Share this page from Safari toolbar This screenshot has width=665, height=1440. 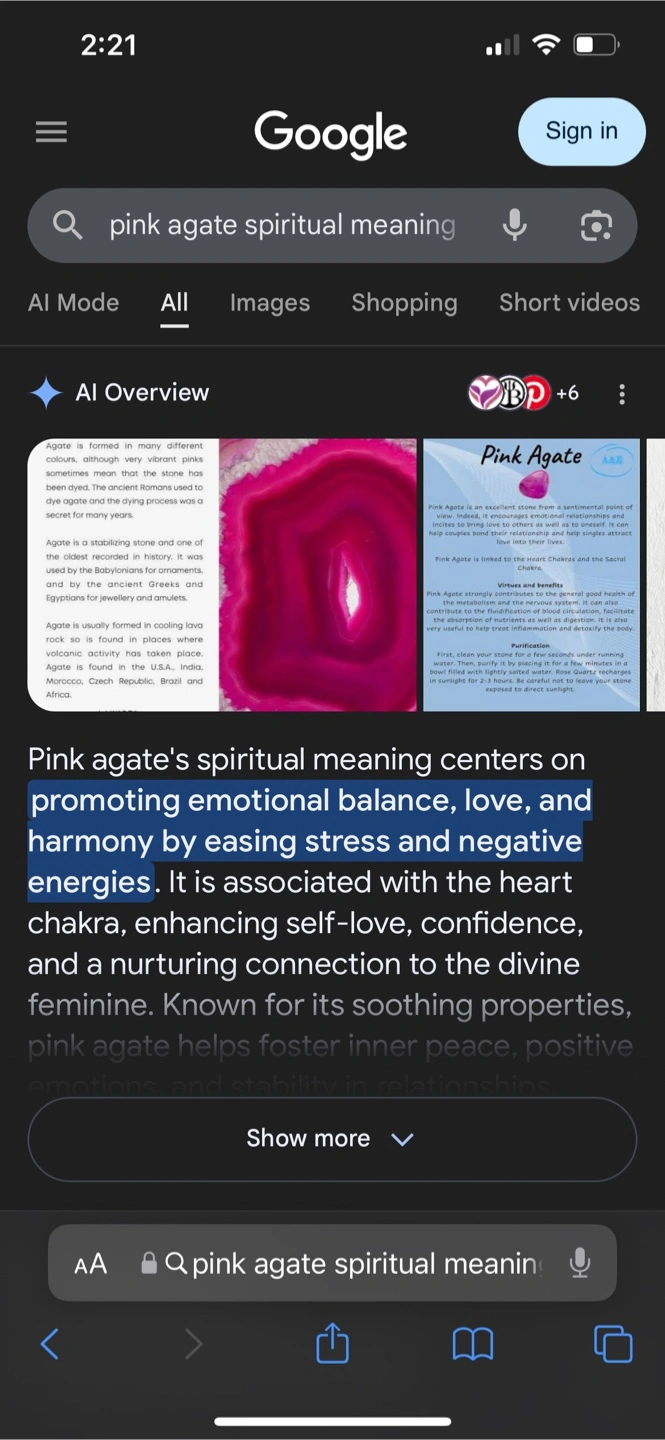[x=332, y=1342]
